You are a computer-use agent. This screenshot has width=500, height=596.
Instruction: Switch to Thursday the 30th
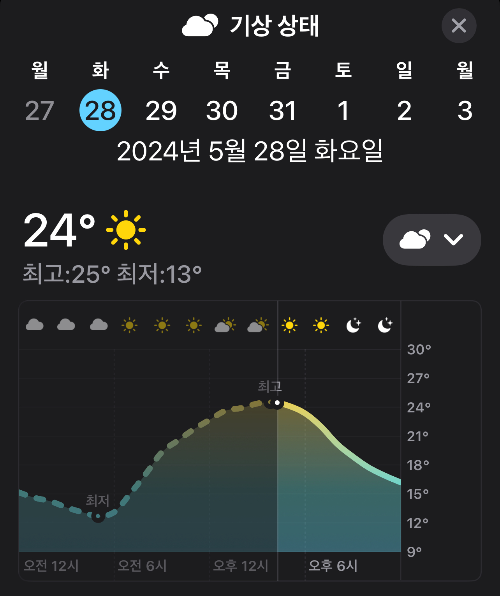(x=222, y=111)
